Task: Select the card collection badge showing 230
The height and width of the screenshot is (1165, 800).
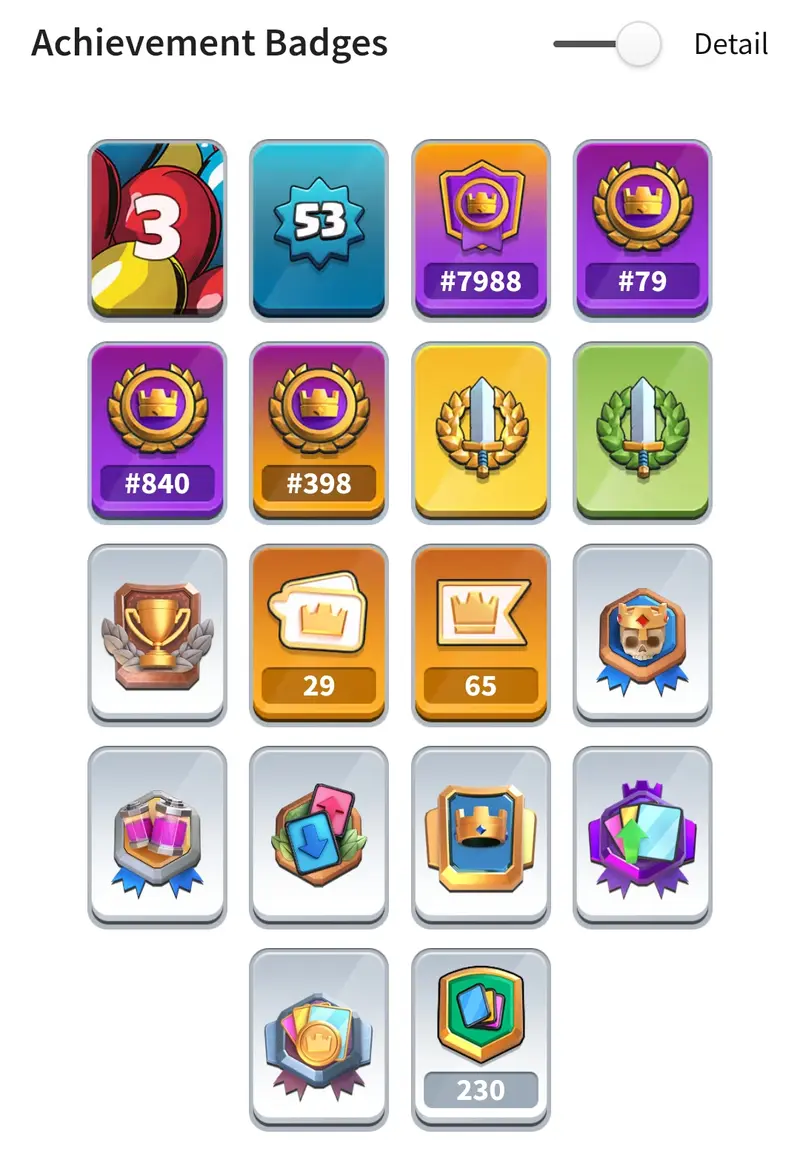Action: point(481,1038)
